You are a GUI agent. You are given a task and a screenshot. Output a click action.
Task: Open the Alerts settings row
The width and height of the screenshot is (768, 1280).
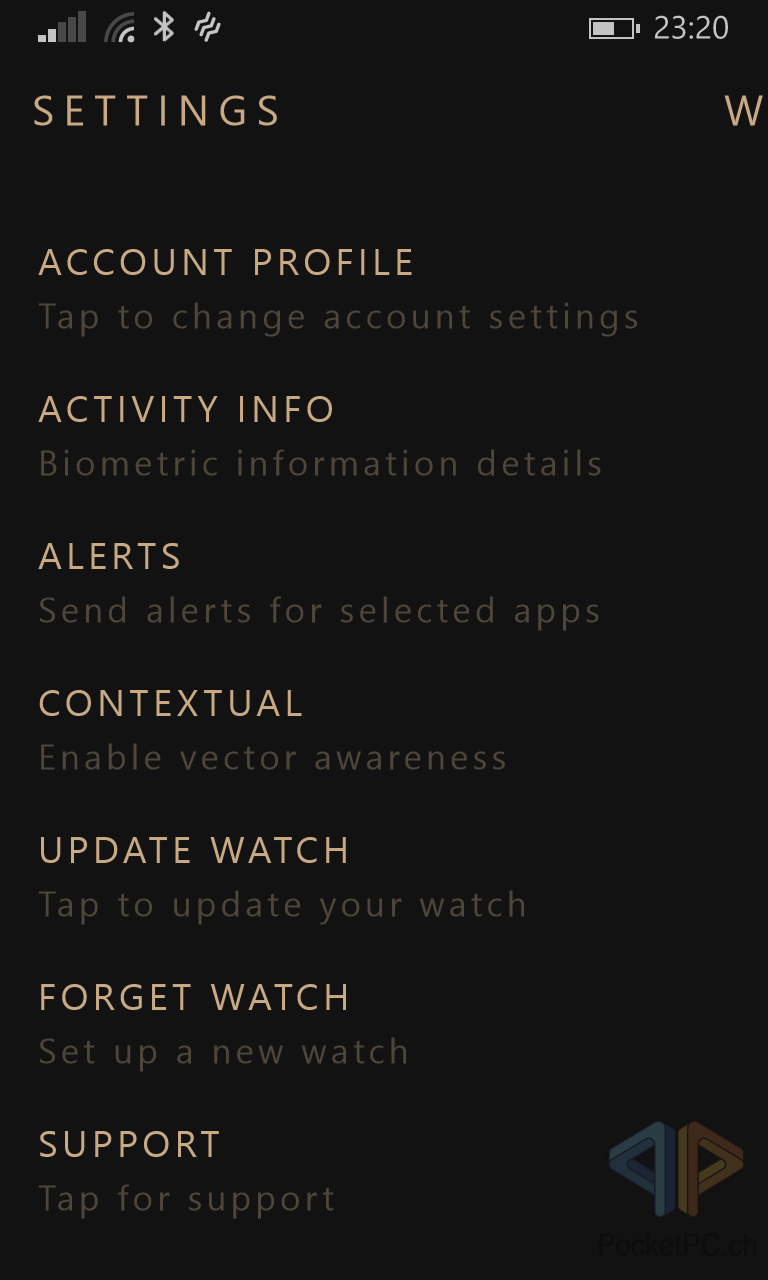(x=110, y=557)
